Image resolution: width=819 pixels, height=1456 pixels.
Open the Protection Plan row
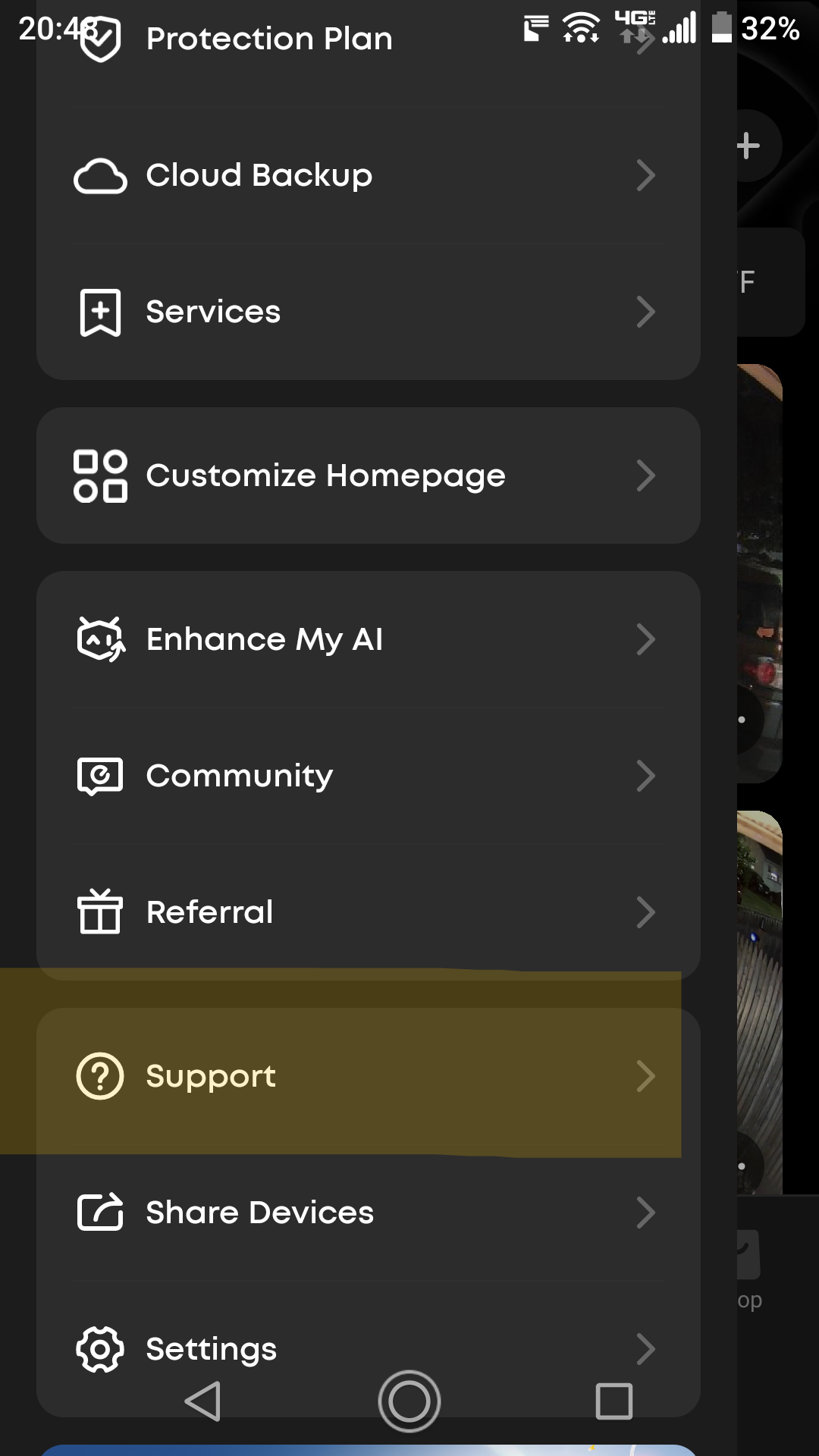coord(269,39)
